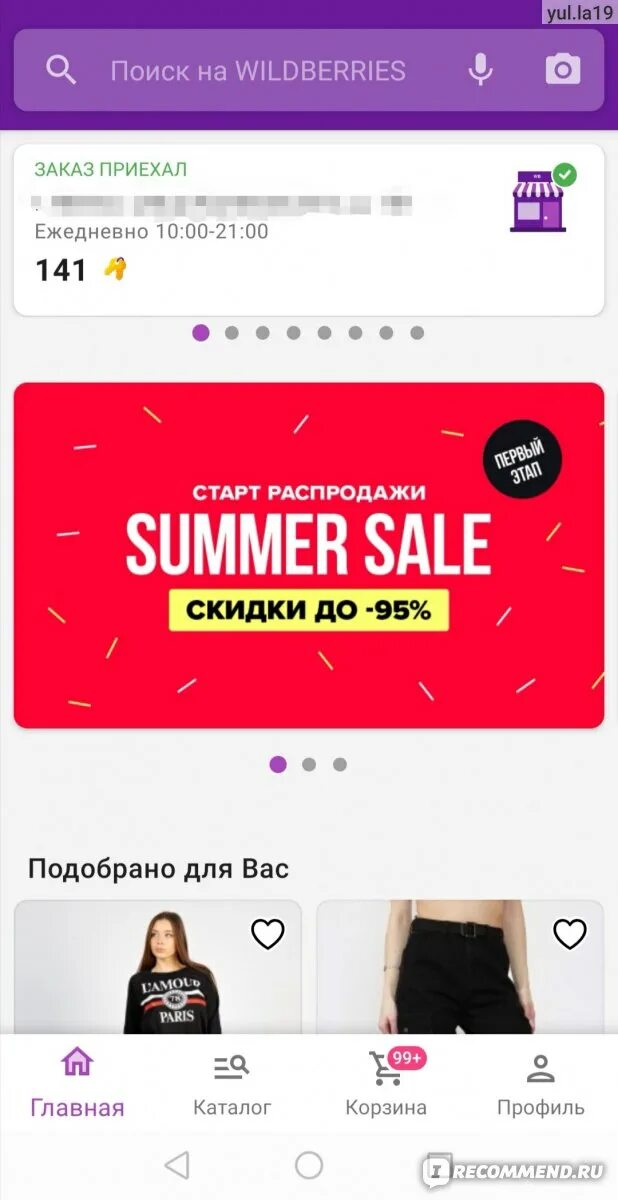
Task: Open the black trousers product
Action: pos(460,967)
